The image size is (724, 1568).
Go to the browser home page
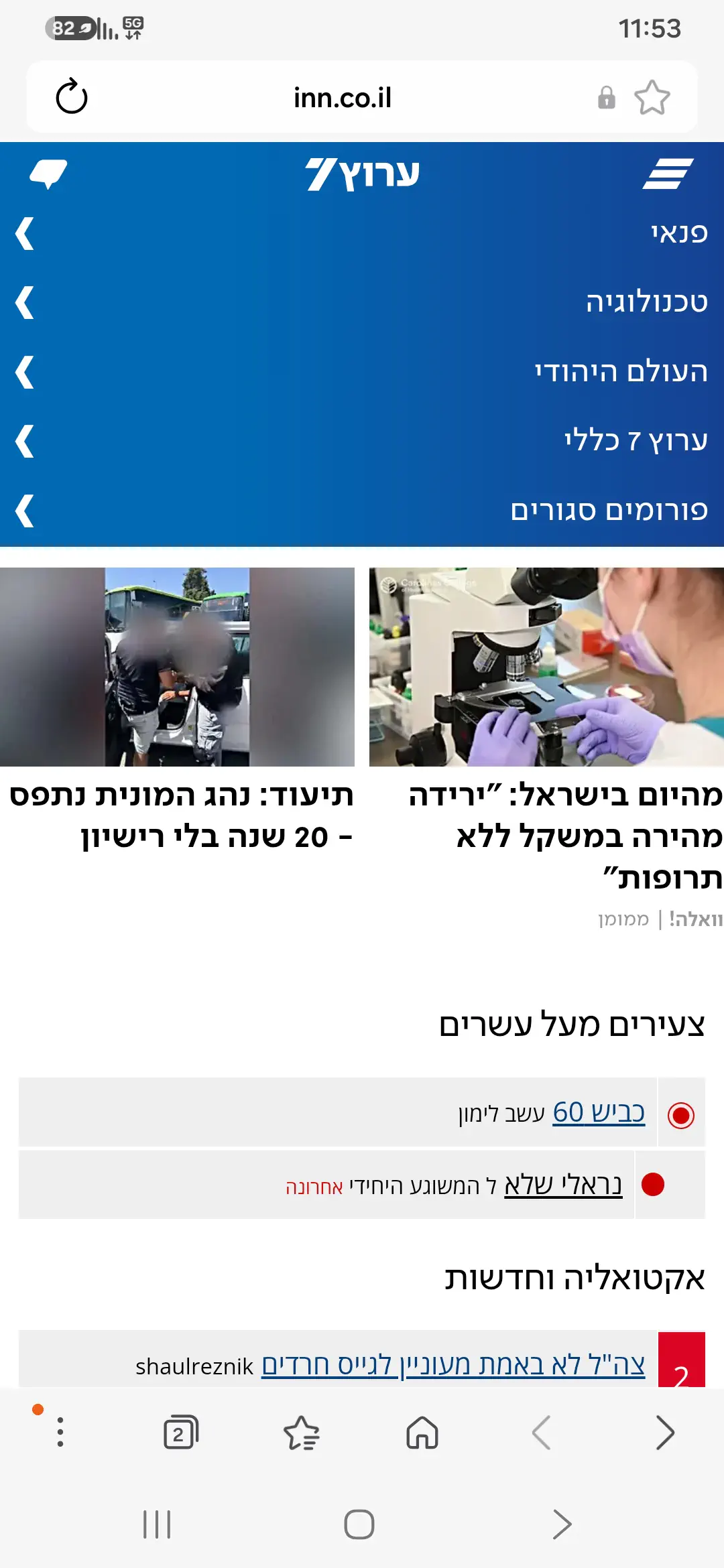422,1433
